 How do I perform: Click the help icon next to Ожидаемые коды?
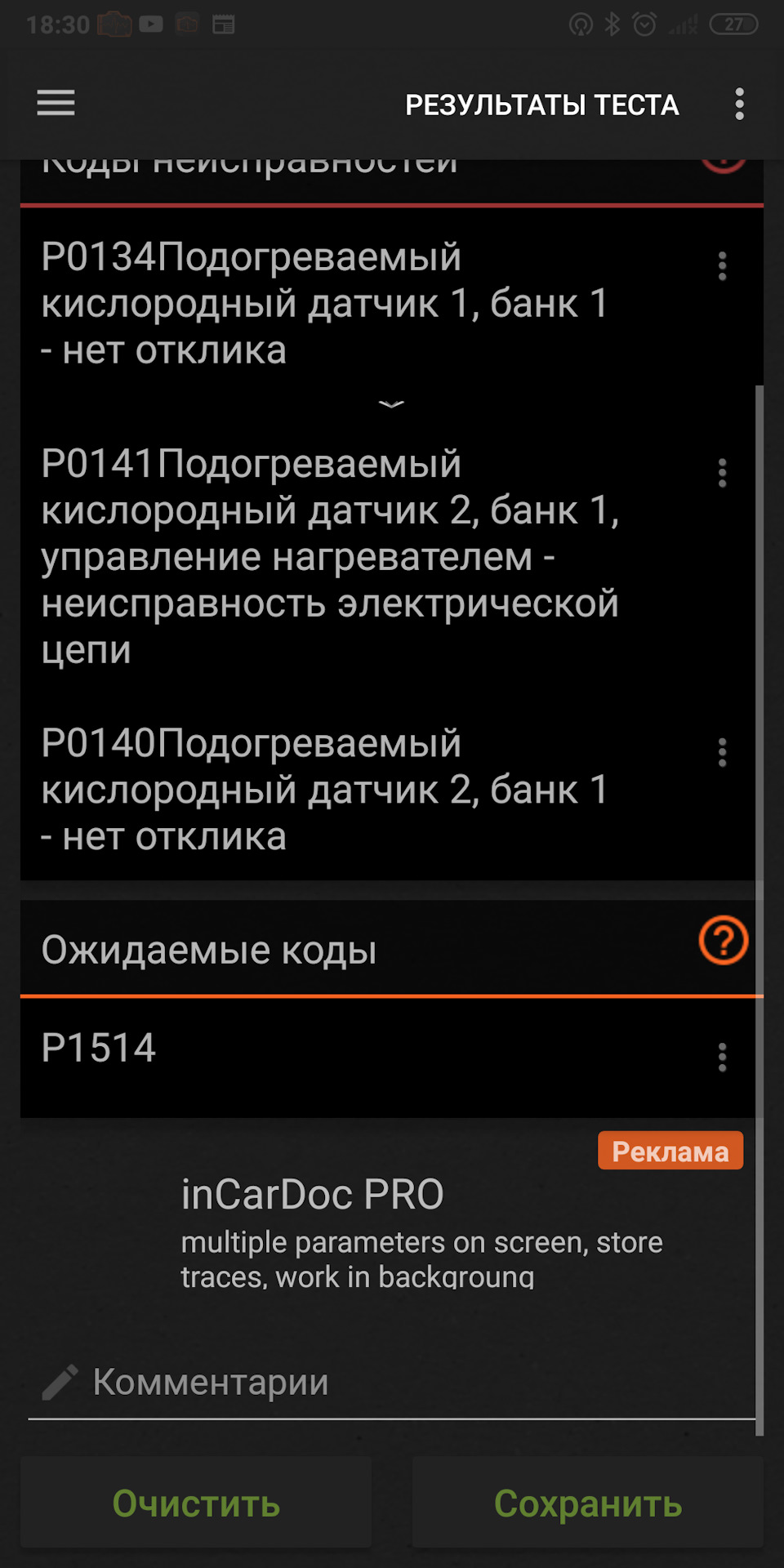tap(722, 940)
